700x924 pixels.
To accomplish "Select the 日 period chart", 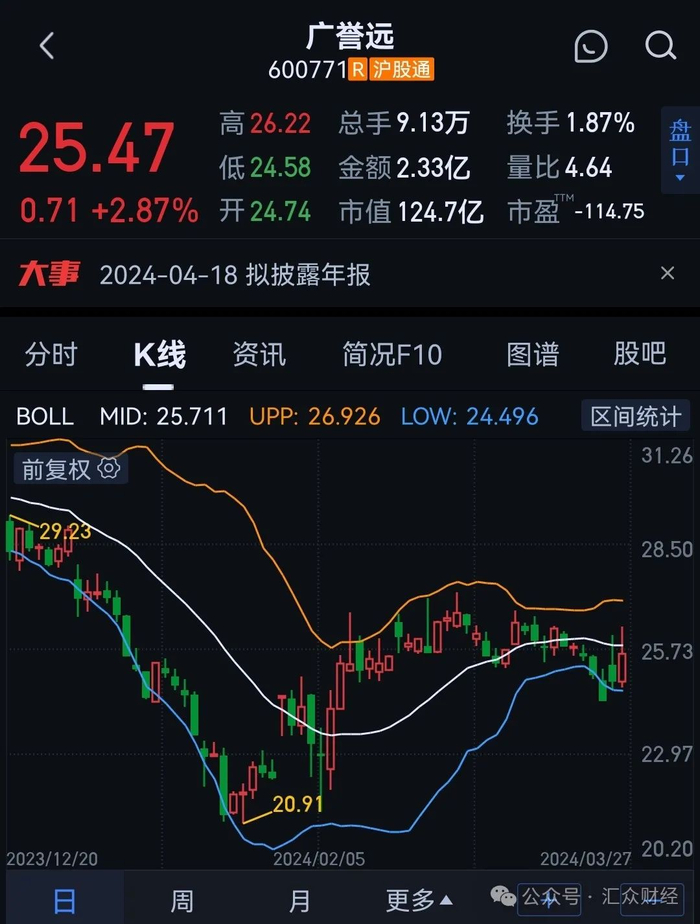I will 64,899.
